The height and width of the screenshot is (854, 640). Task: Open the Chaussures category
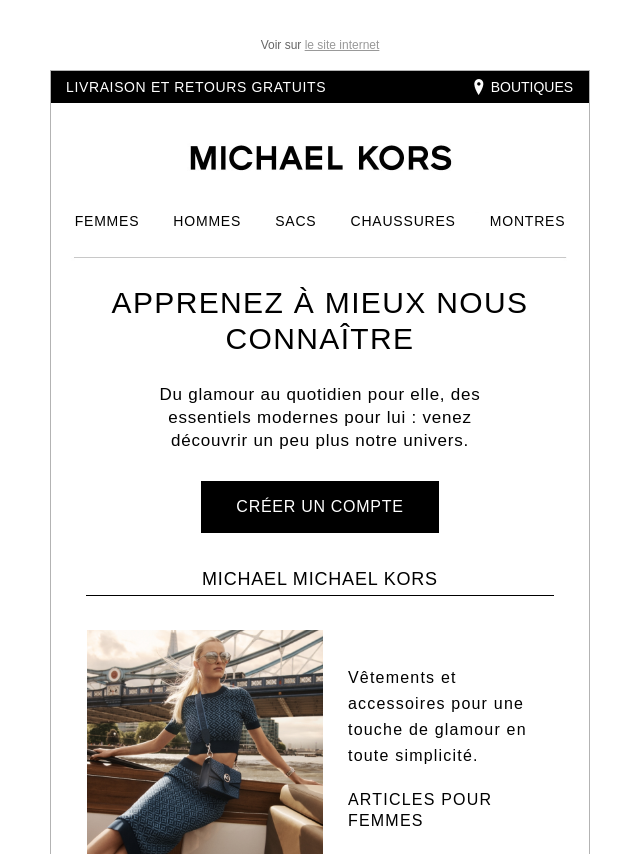(402, 221)
